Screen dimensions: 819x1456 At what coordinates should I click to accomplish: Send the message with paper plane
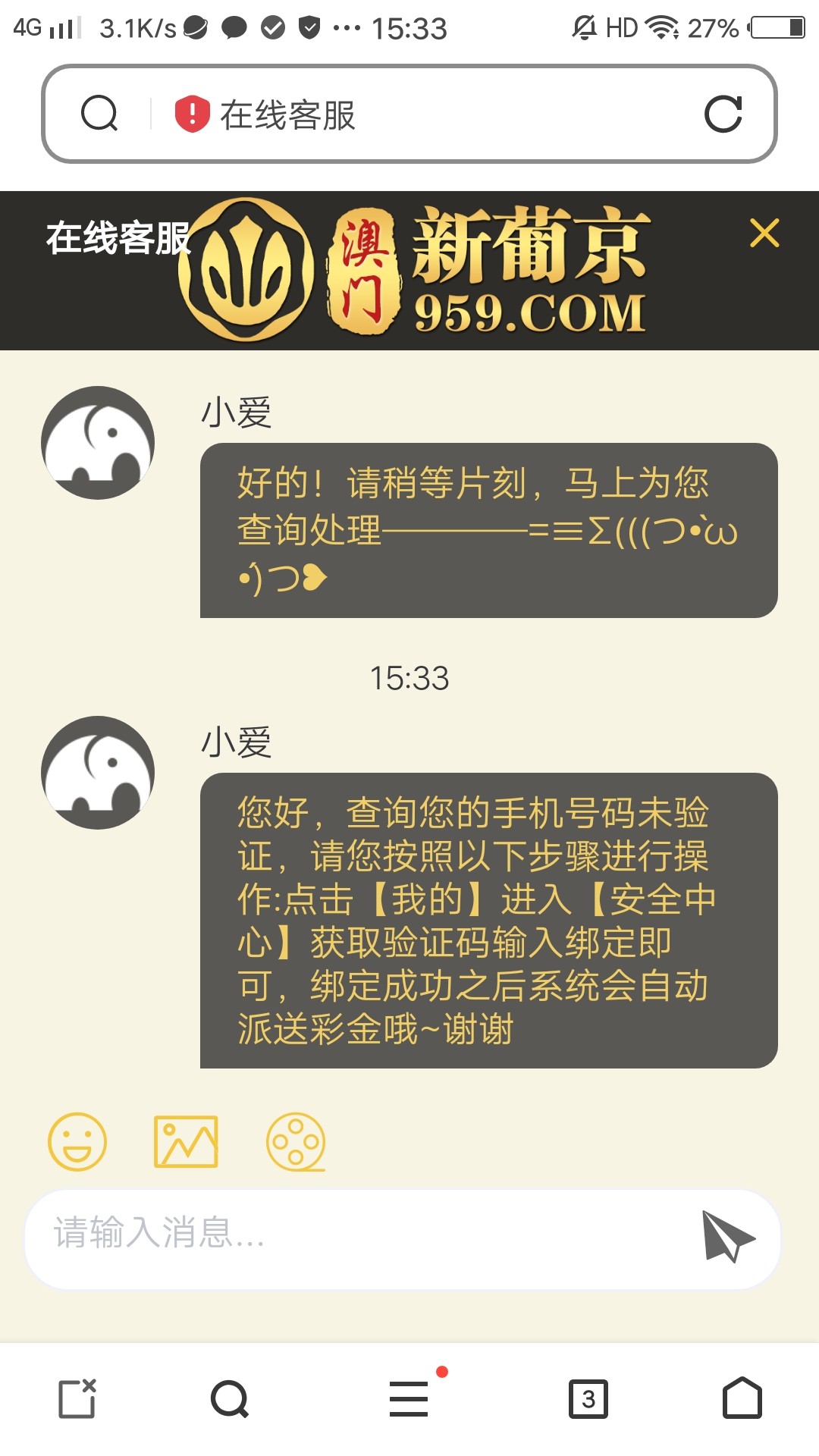click(726, 1236)
